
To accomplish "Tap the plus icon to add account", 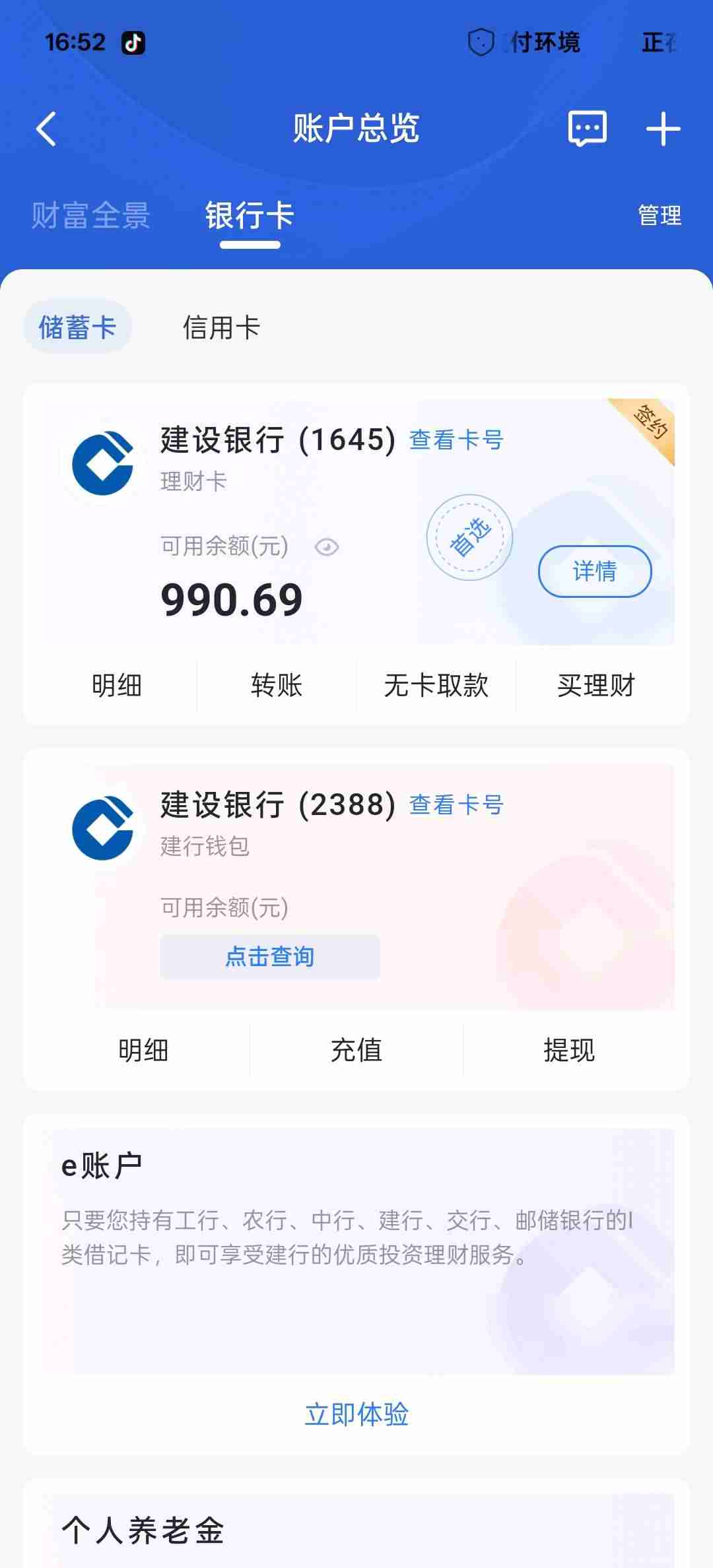I will tap(663, 129).
